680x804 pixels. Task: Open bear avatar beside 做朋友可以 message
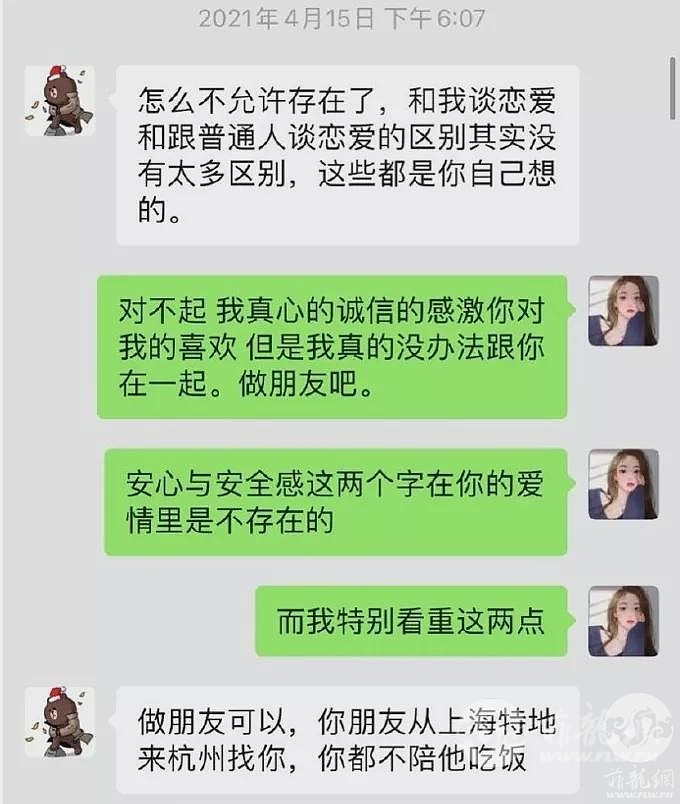(x=59, y=720)
